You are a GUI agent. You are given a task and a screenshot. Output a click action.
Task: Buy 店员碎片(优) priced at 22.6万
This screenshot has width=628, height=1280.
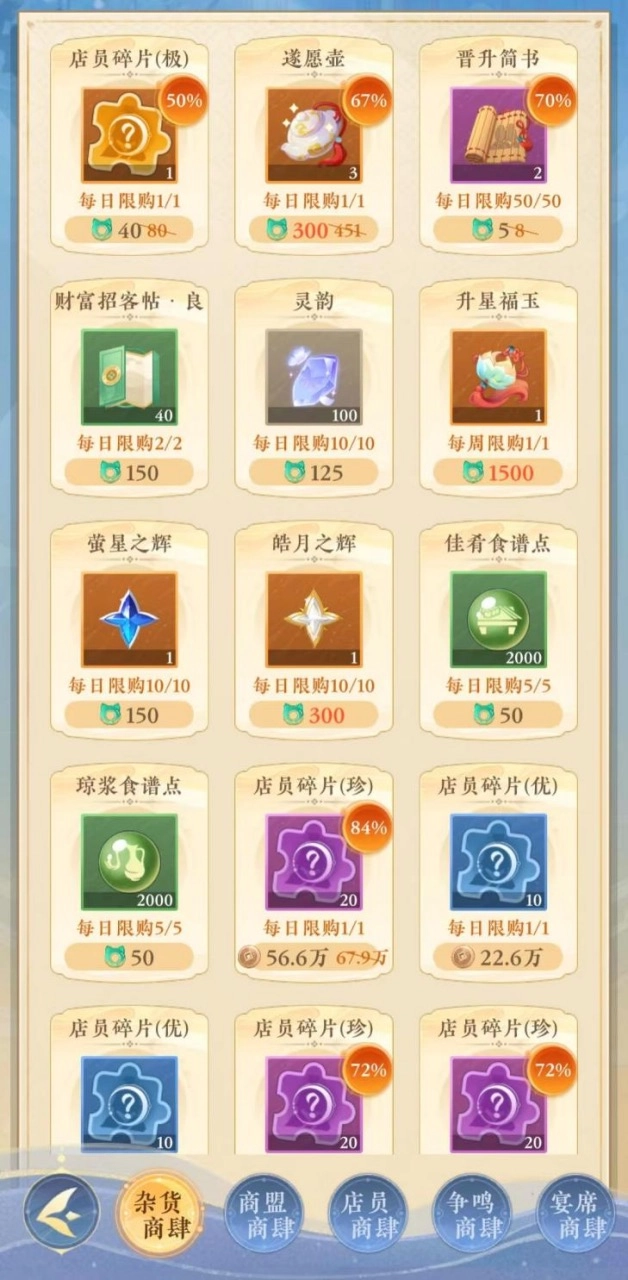click(498, 957)
